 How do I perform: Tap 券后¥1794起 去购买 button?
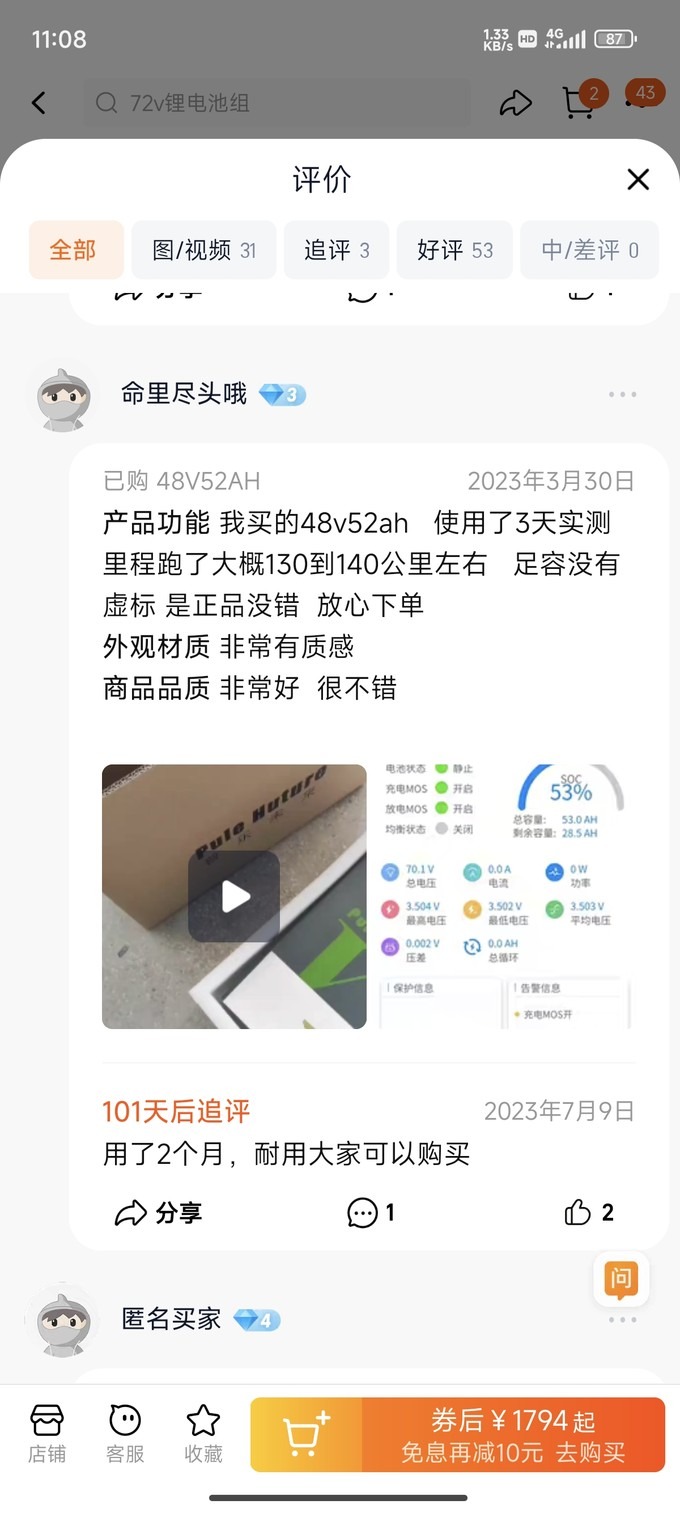click(513, 1435)
